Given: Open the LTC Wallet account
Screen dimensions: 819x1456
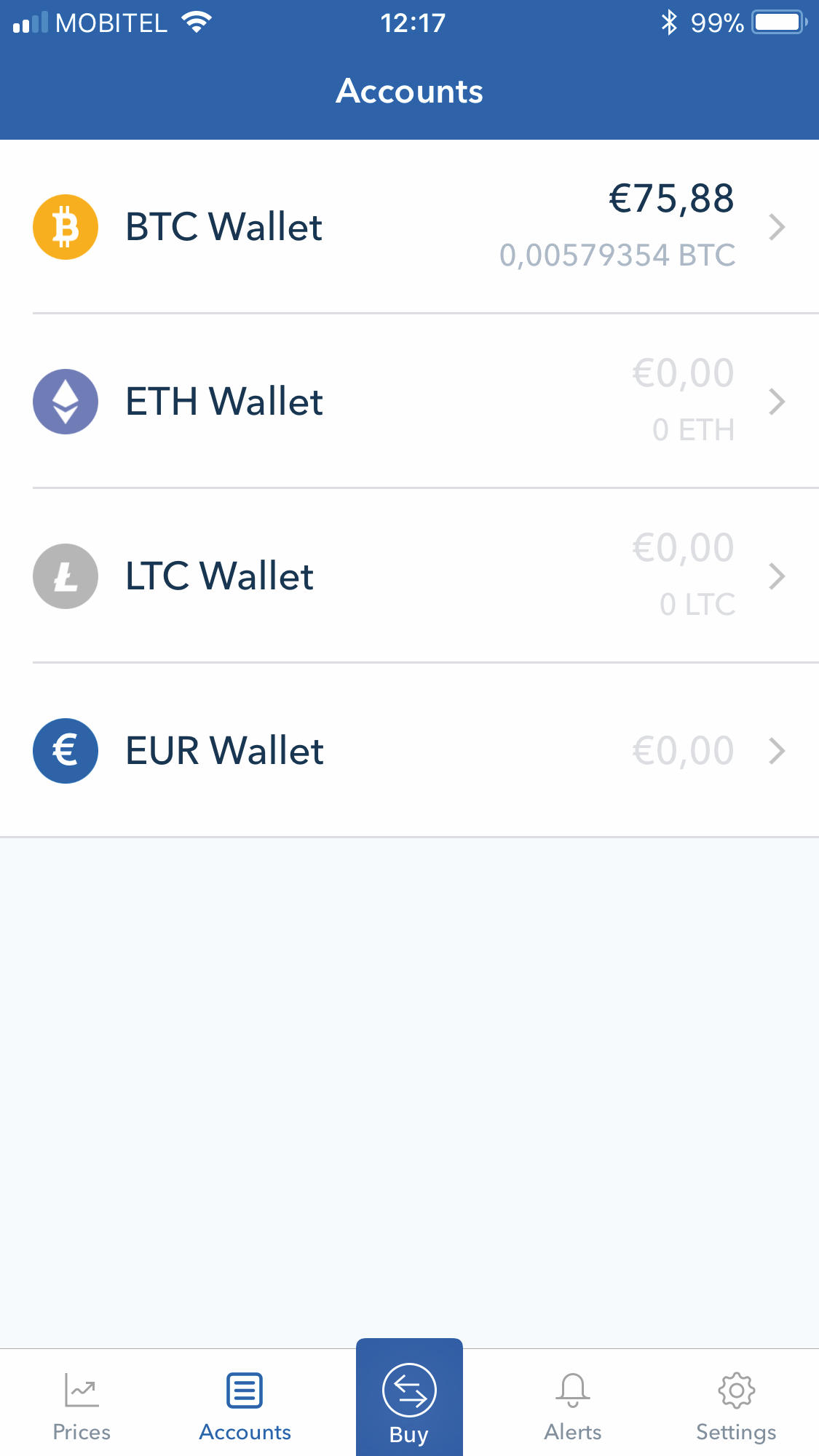Looking at the screenshot, I should coord(409,576).
